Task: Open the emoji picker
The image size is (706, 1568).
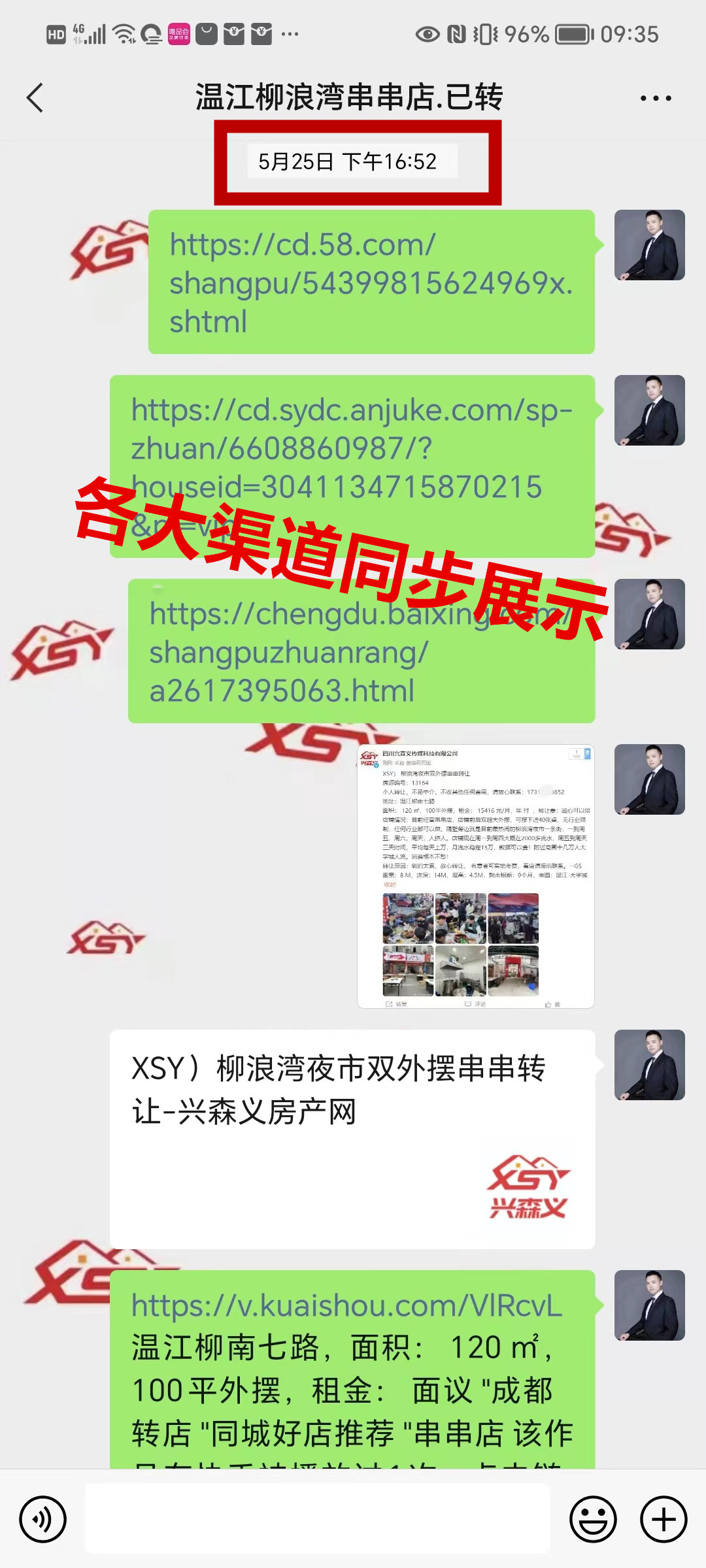Action: point(593,1519)
